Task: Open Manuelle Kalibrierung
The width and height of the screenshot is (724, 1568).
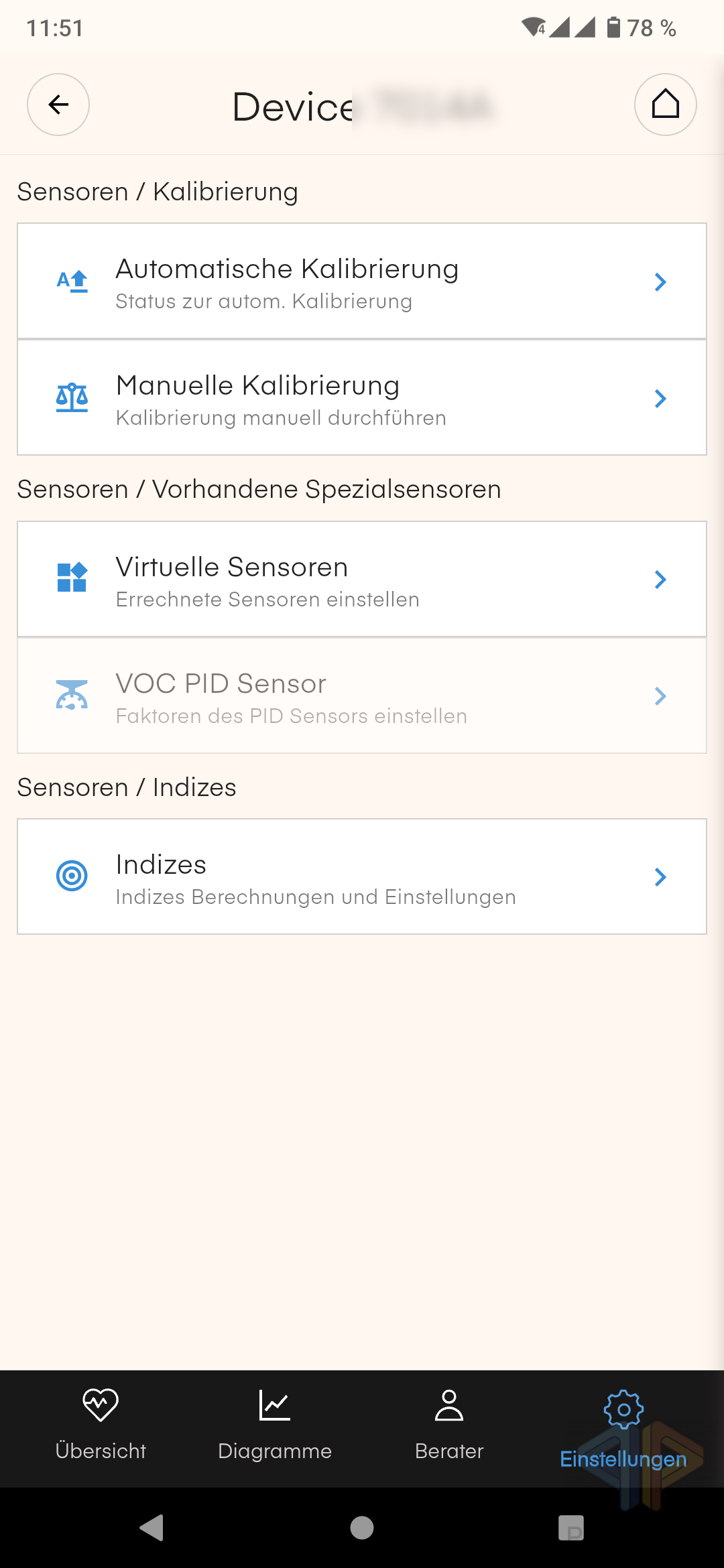Action: [x=362, y=398]
